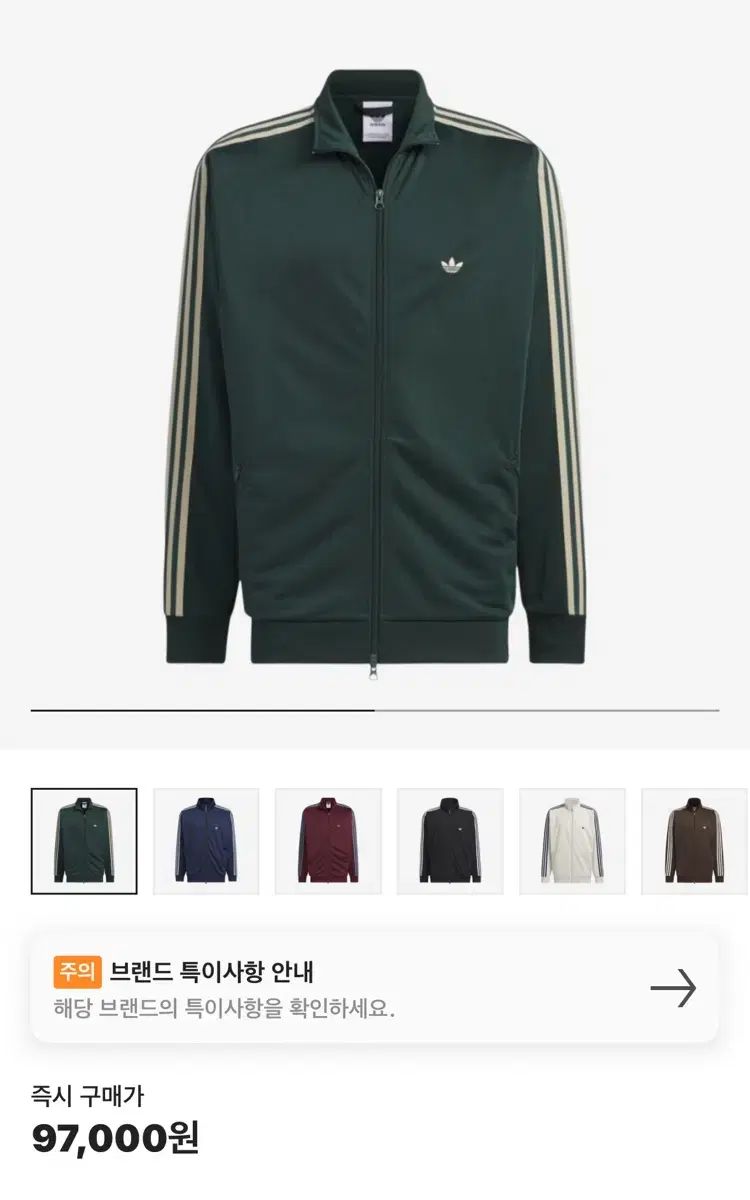Select the green jacket color thumbnail

84,841
